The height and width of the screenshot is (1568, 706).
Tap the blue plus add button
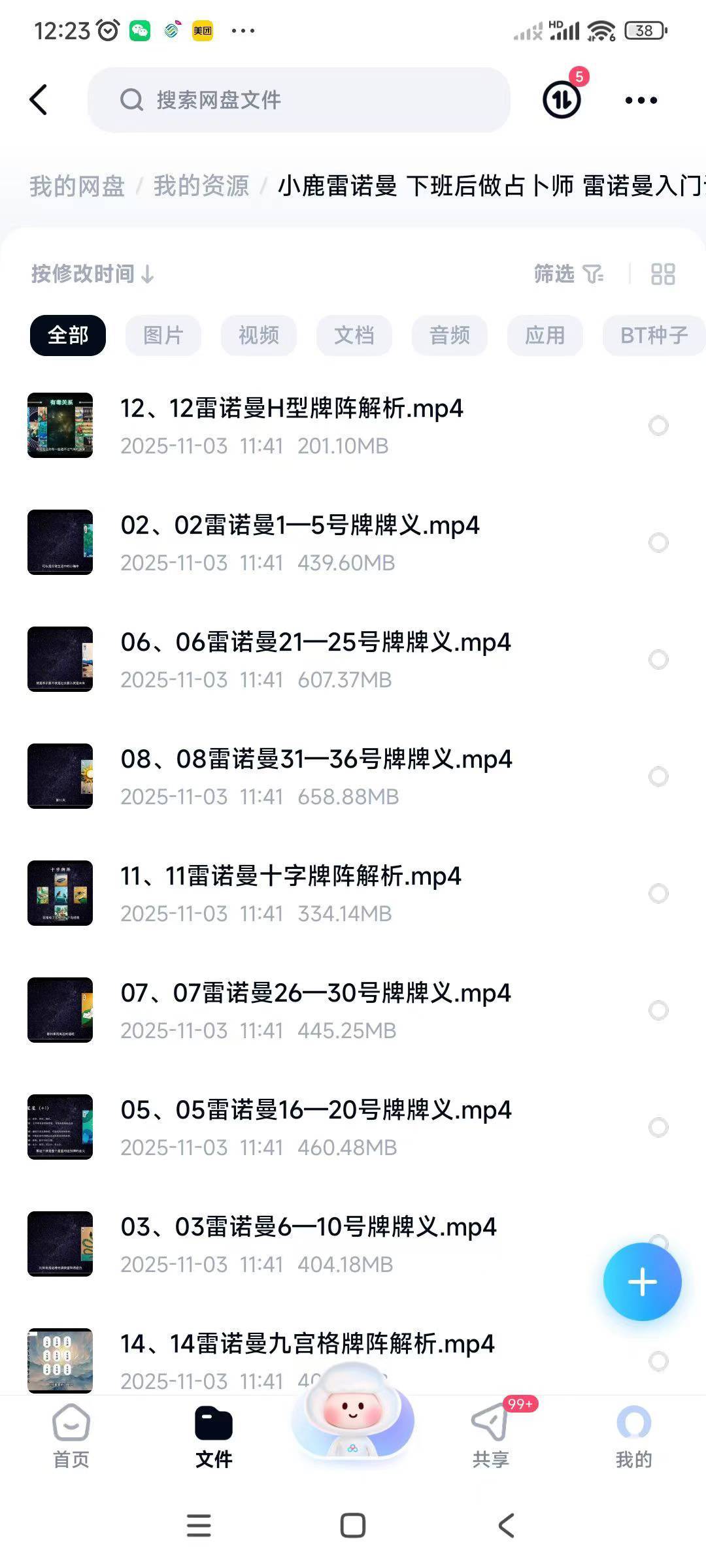click(x=642, y=1282)
